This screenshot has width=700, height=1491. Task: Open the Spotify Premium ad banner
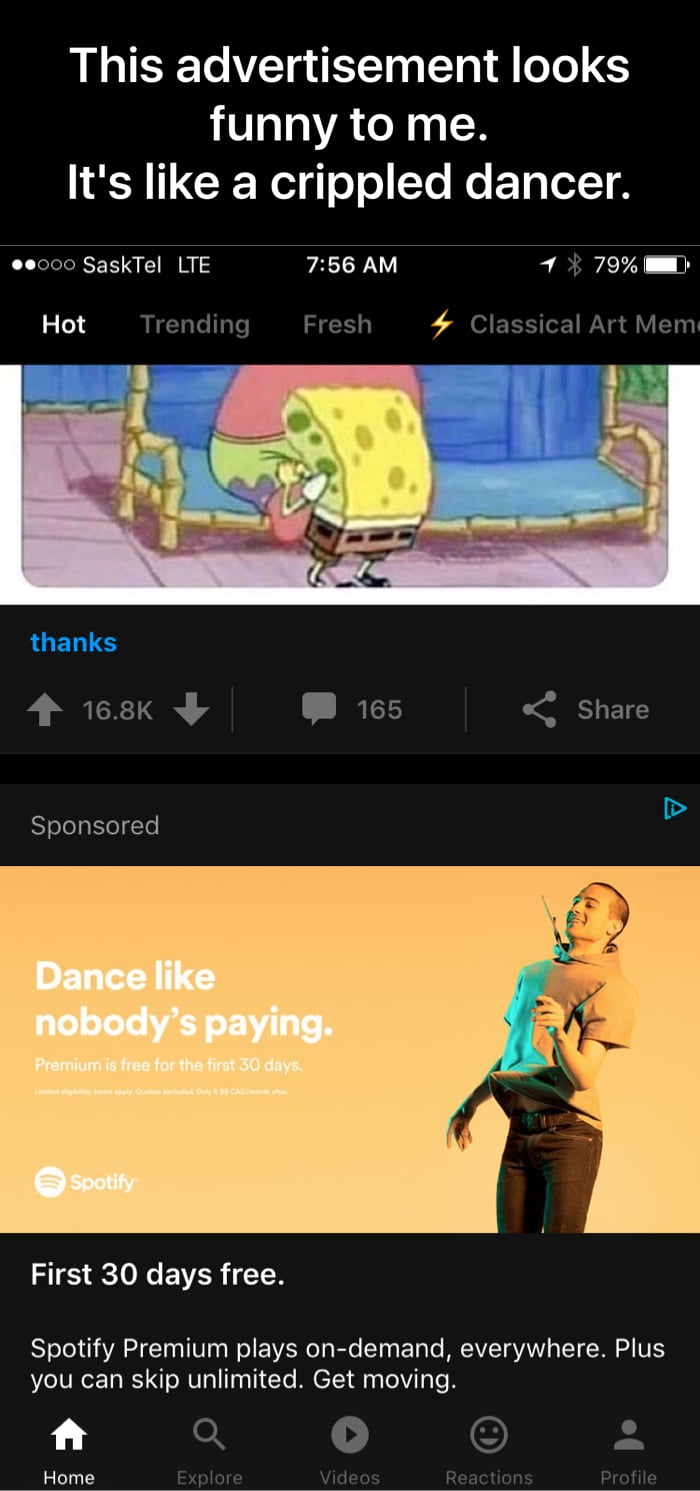click(350, 1048)
